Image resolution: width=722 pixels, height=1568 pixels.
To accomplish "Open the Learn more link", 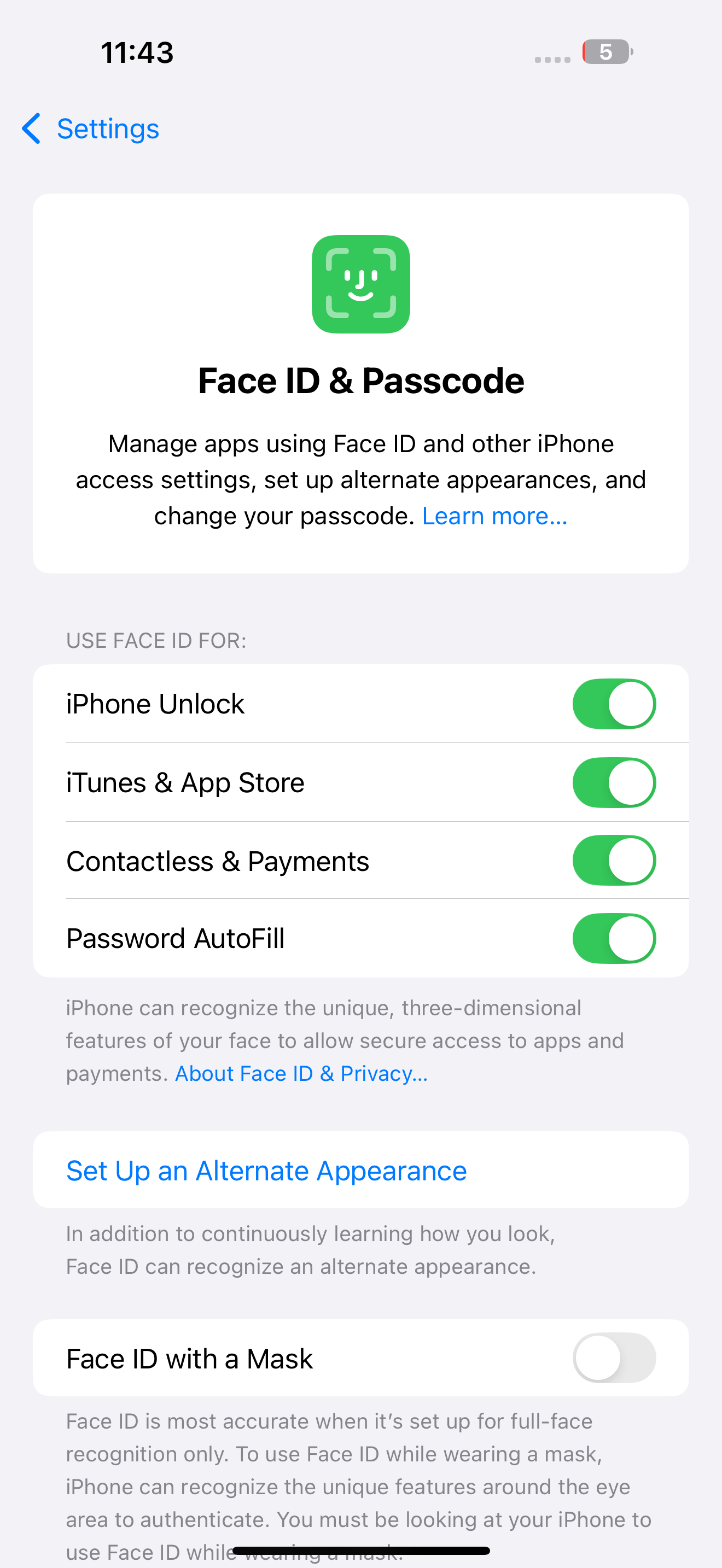I will (x=494, y=516).
